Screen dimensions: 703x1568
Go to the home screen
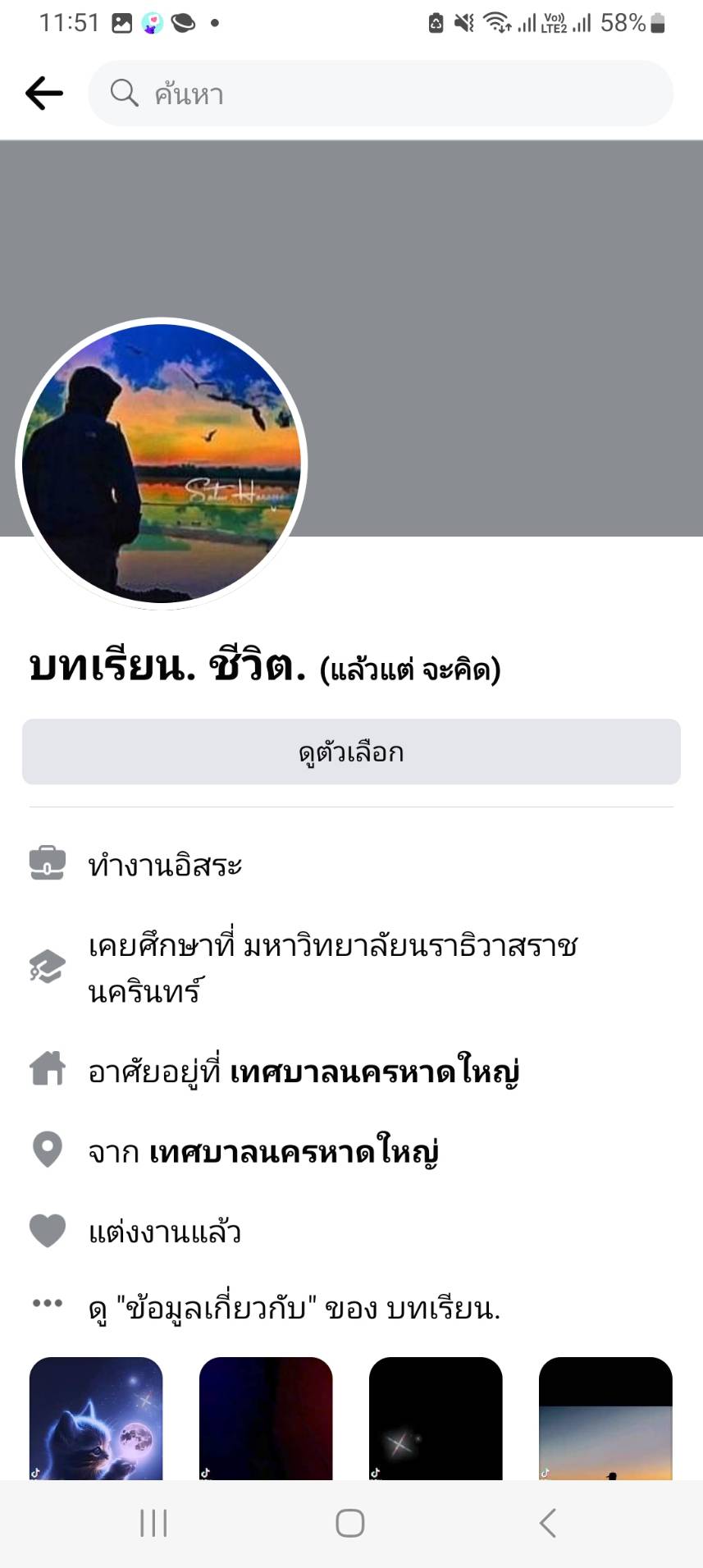350,1524
